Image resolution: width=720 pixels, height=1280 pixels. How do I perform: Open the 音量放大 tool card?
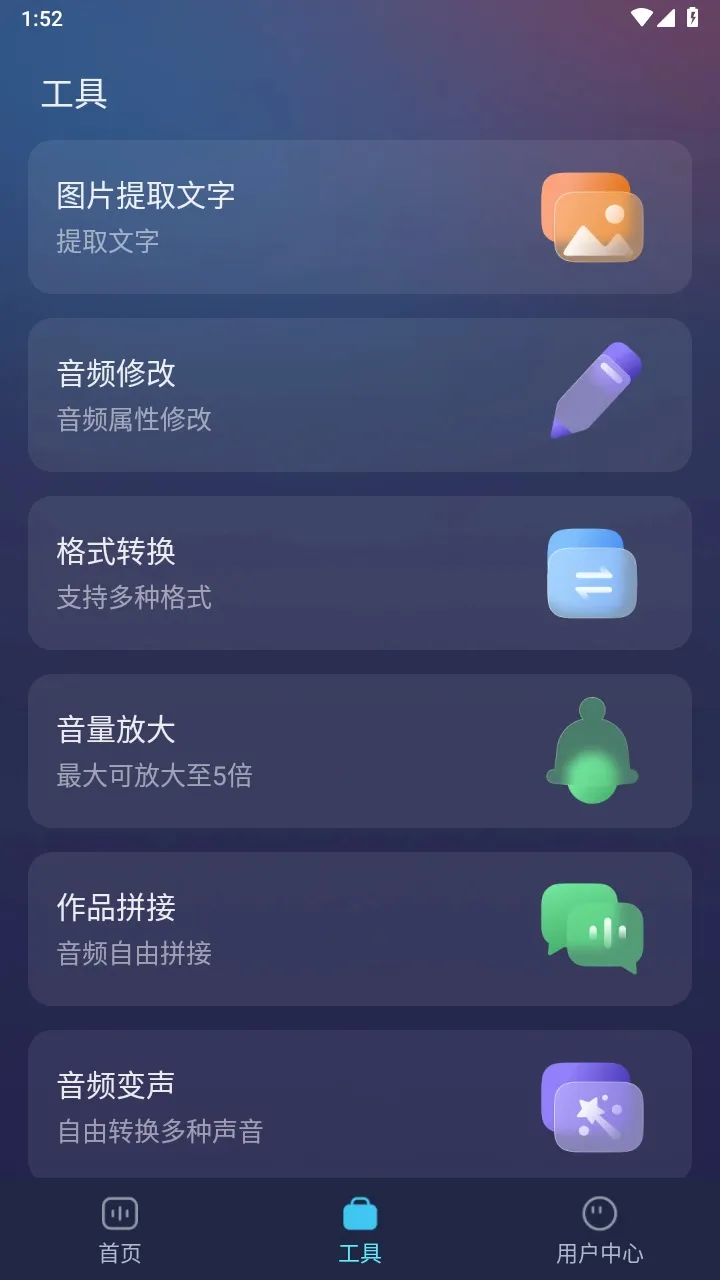359,751
